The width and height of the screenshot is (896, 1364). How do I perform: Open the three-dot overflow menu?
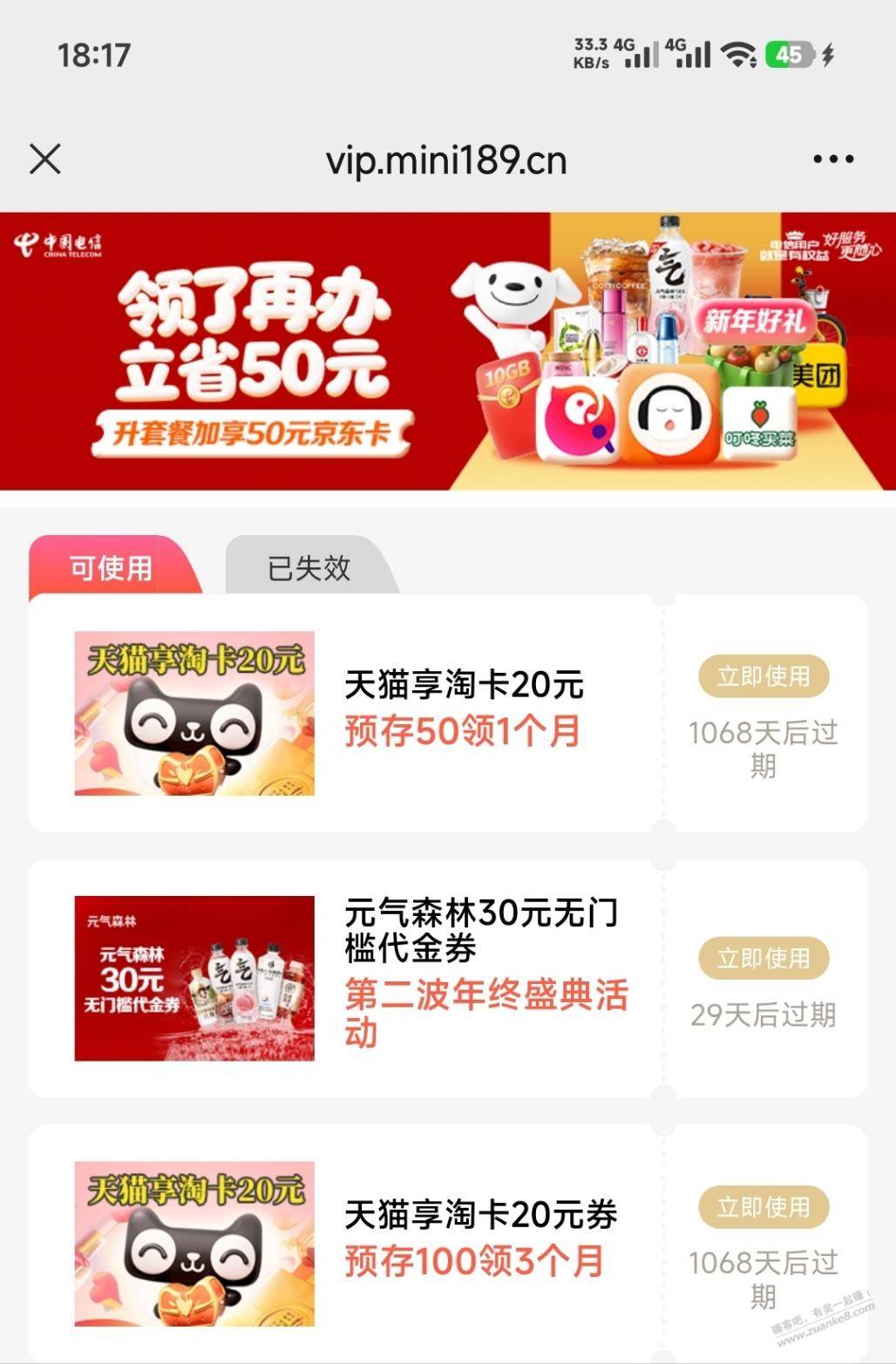(832, 159)
